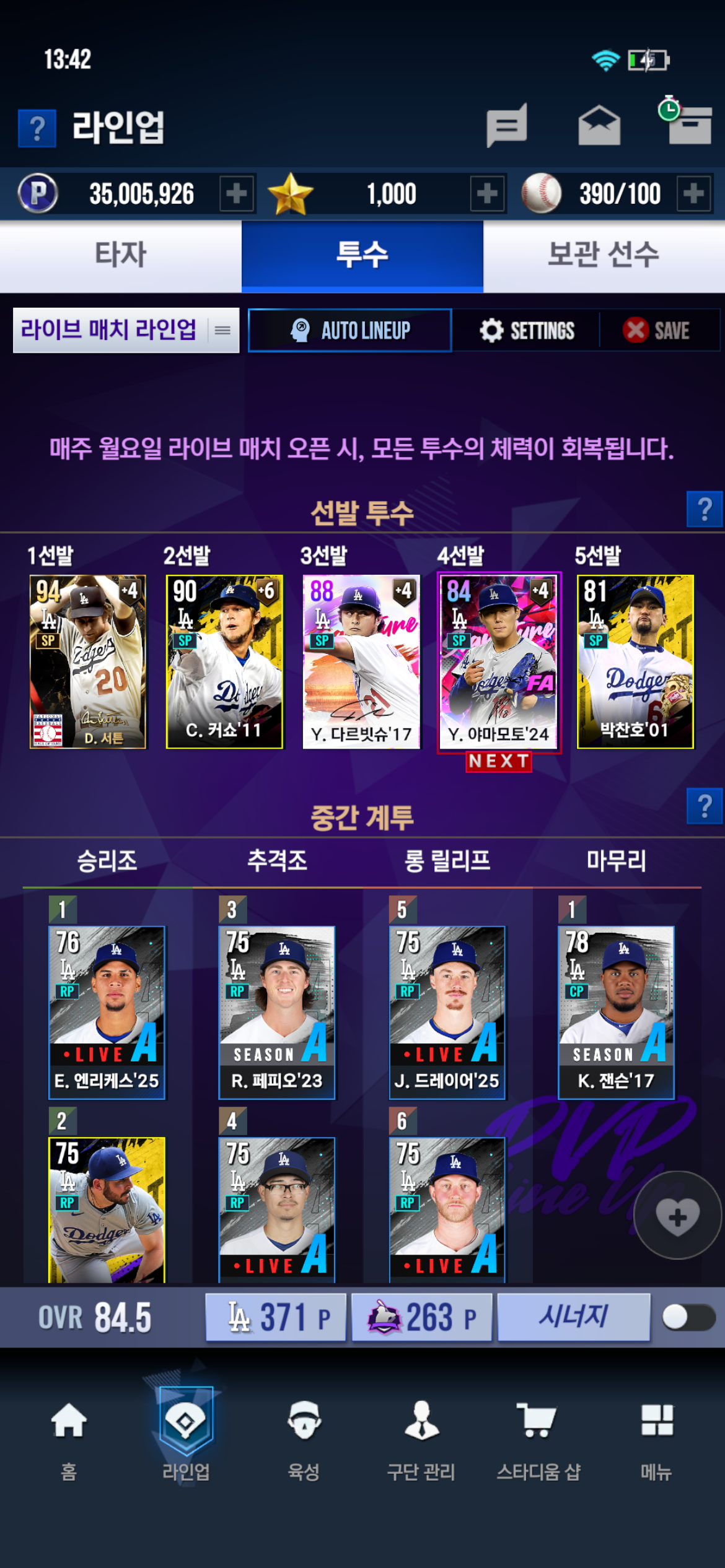Save the current lineup

[656, 330]
